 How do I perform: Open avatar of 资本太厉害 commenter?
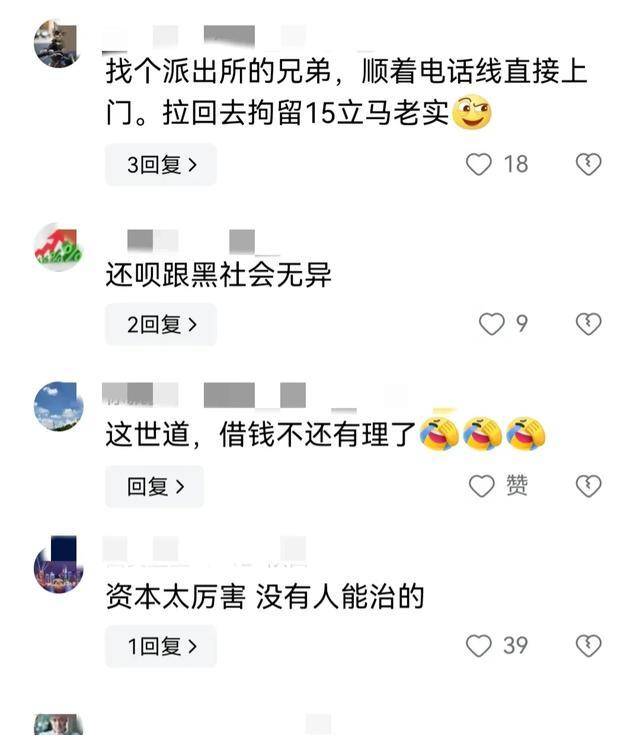pyautogui.click(x=58, y=567)
